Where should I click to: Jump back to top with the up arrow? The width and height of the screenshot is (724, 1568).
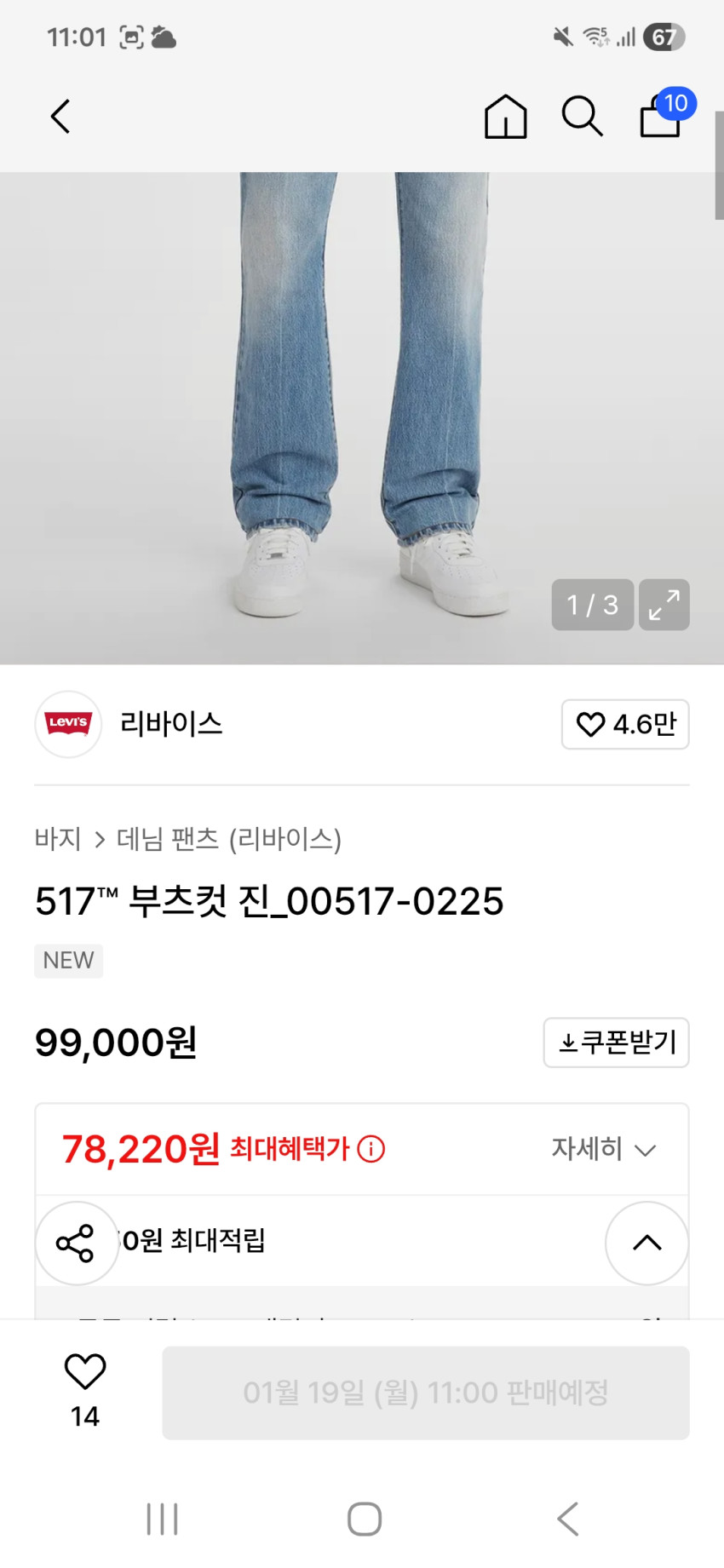646,1243
